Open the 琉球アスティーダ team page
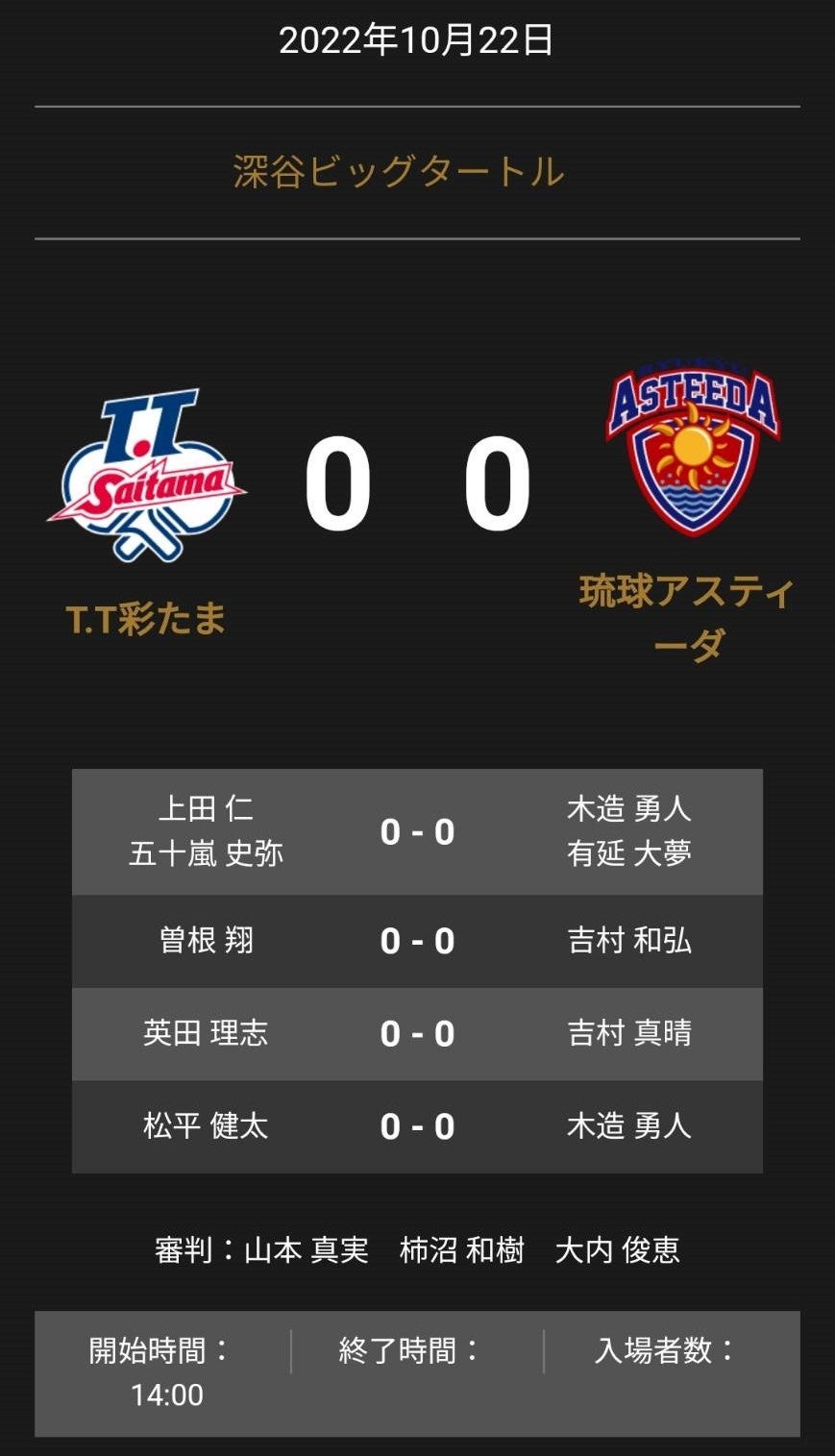This screenshot has height=1456, width=835. [688, 618]
